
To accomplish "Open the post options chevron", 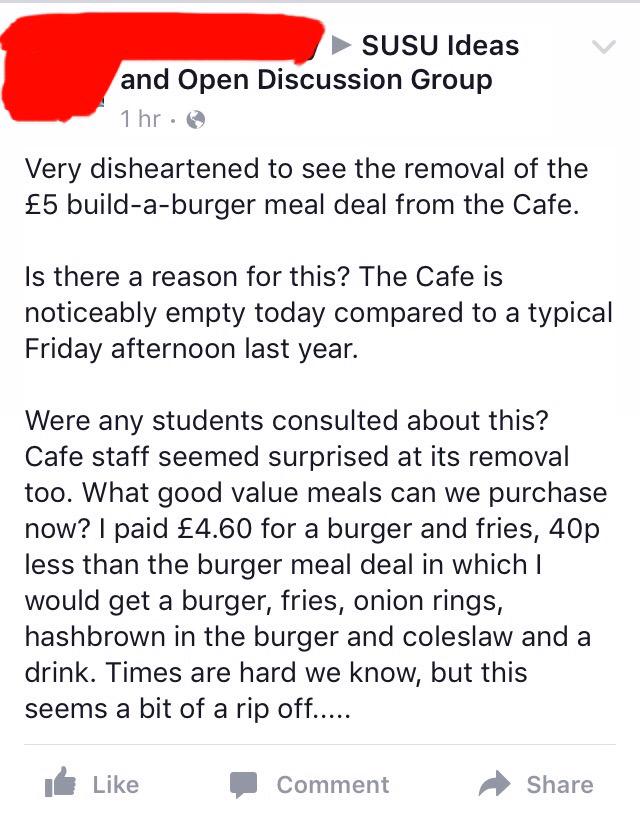I will pyautogui.click(x=604, y=47).
